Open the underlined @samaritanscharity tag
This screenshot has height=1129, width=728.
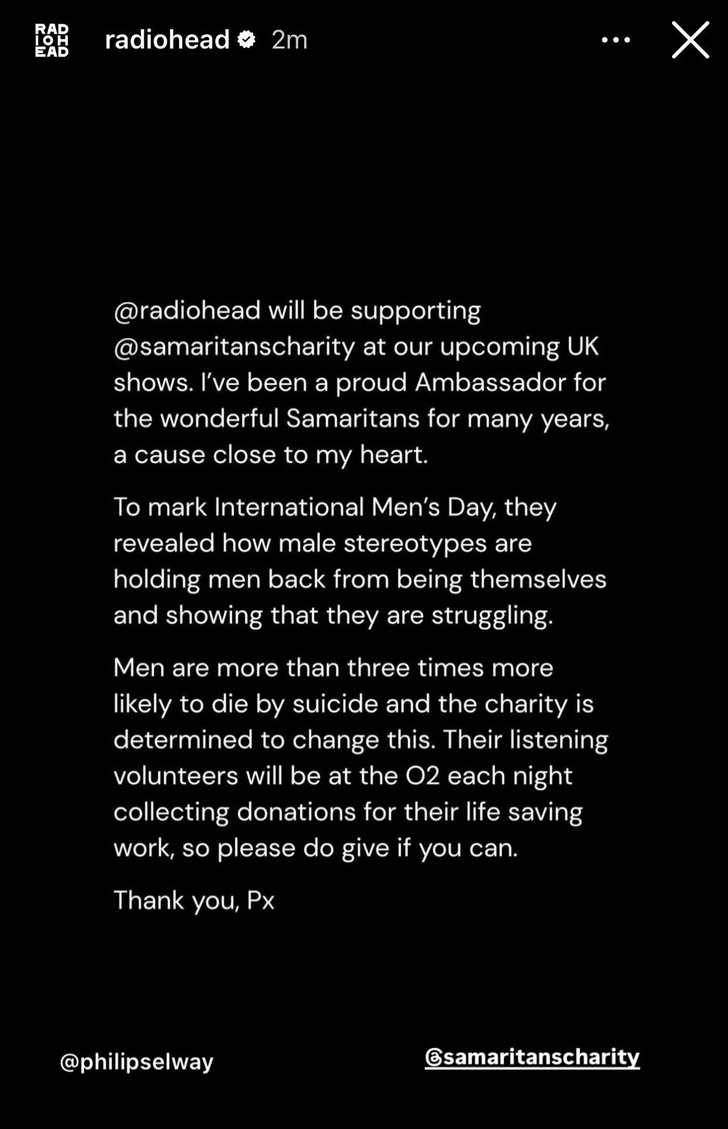click(x=533, y=1057)
